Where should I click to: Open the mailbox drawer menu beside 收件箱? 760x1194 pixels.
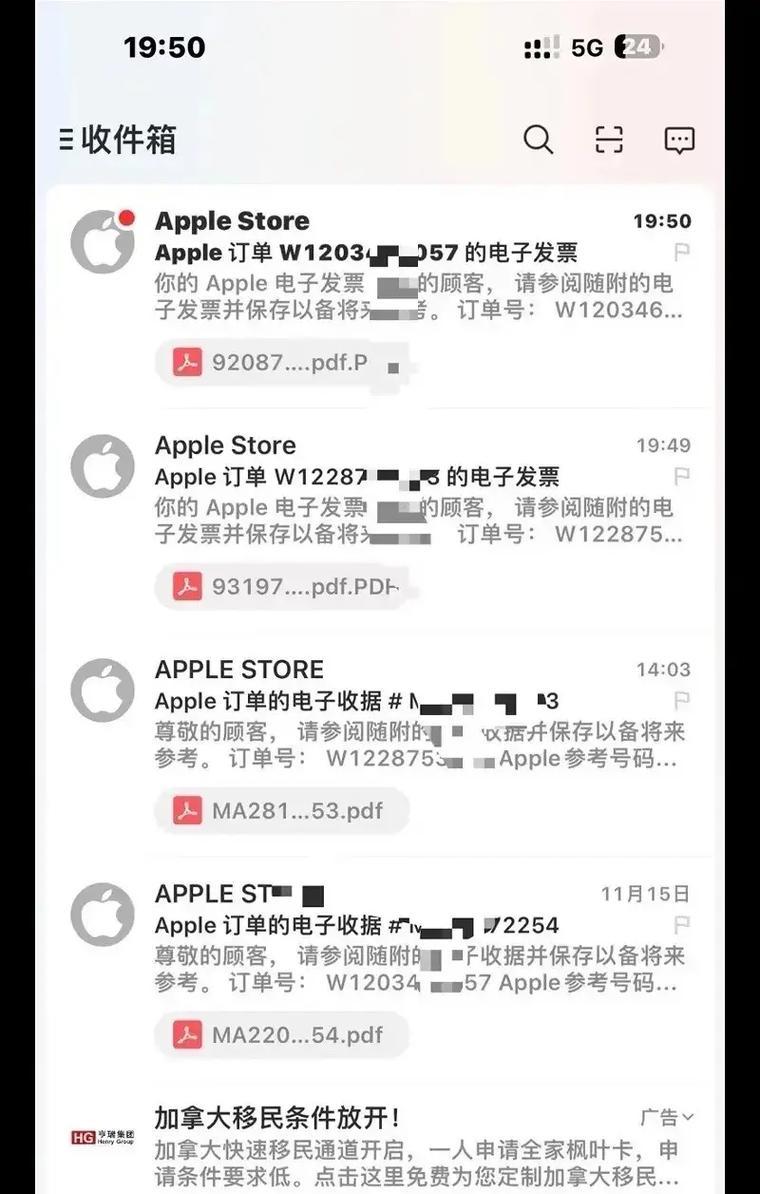coord(67,140)
